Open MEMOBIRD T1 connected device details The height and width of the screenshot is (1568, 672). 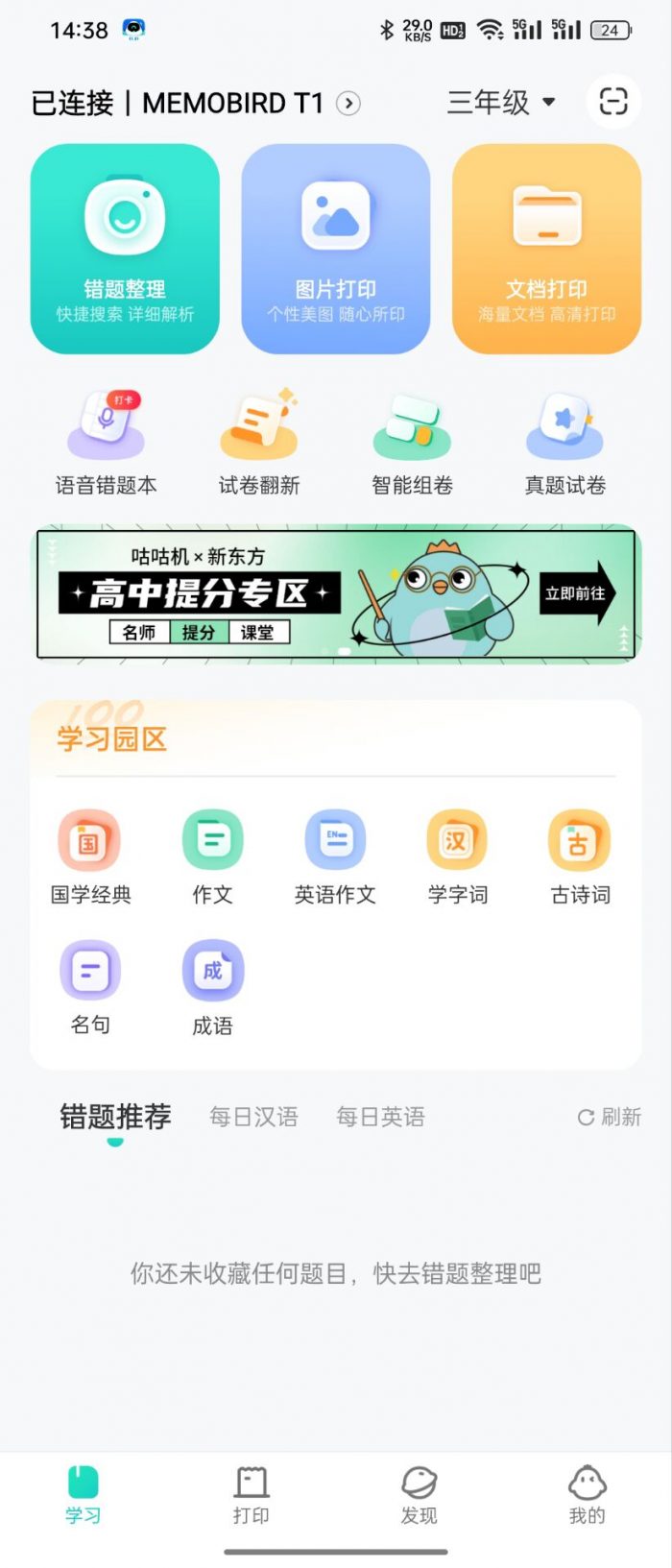(x=348, y=103)
